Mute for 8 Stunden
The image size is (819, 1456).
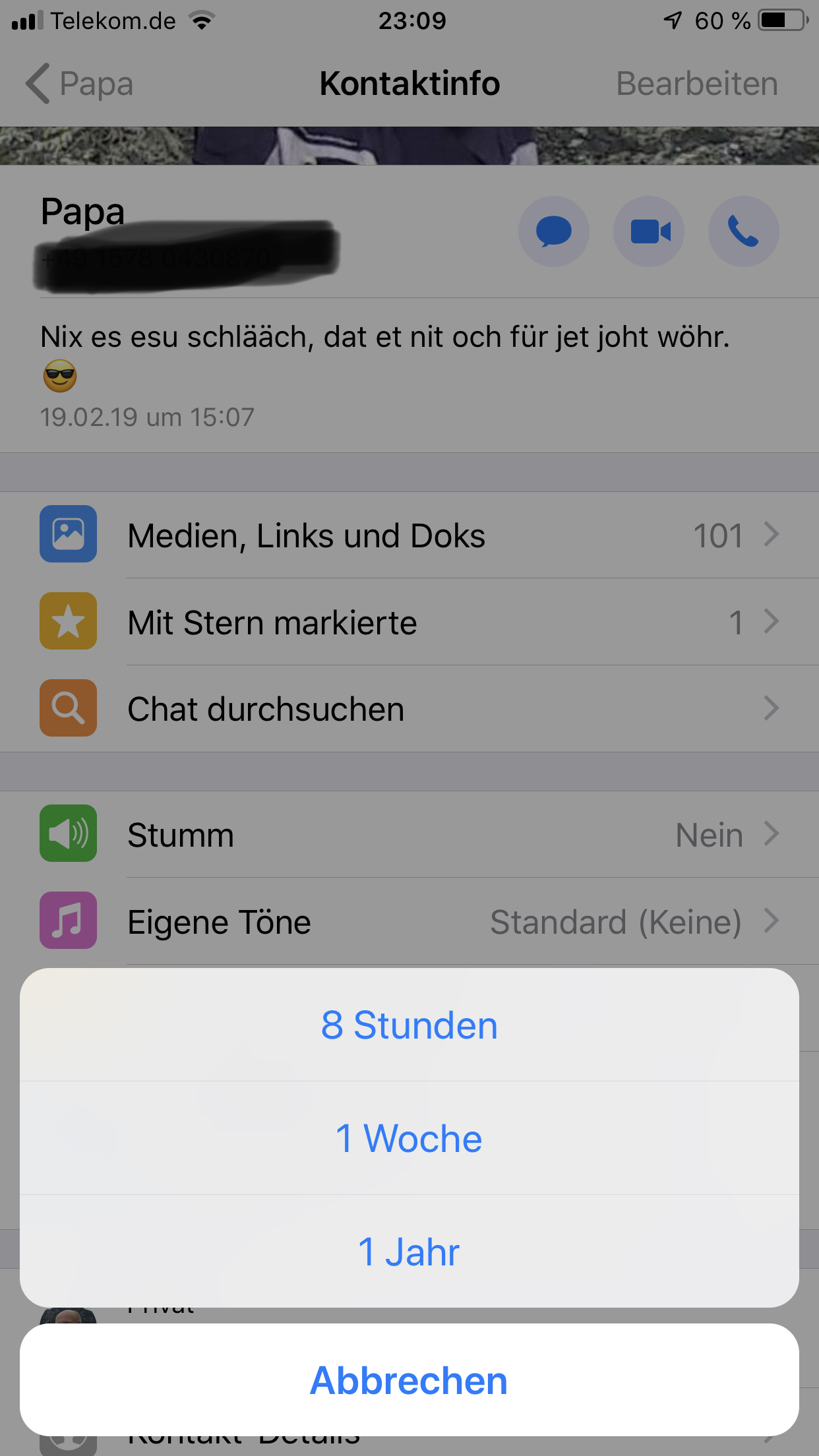tap(409, 1025)
